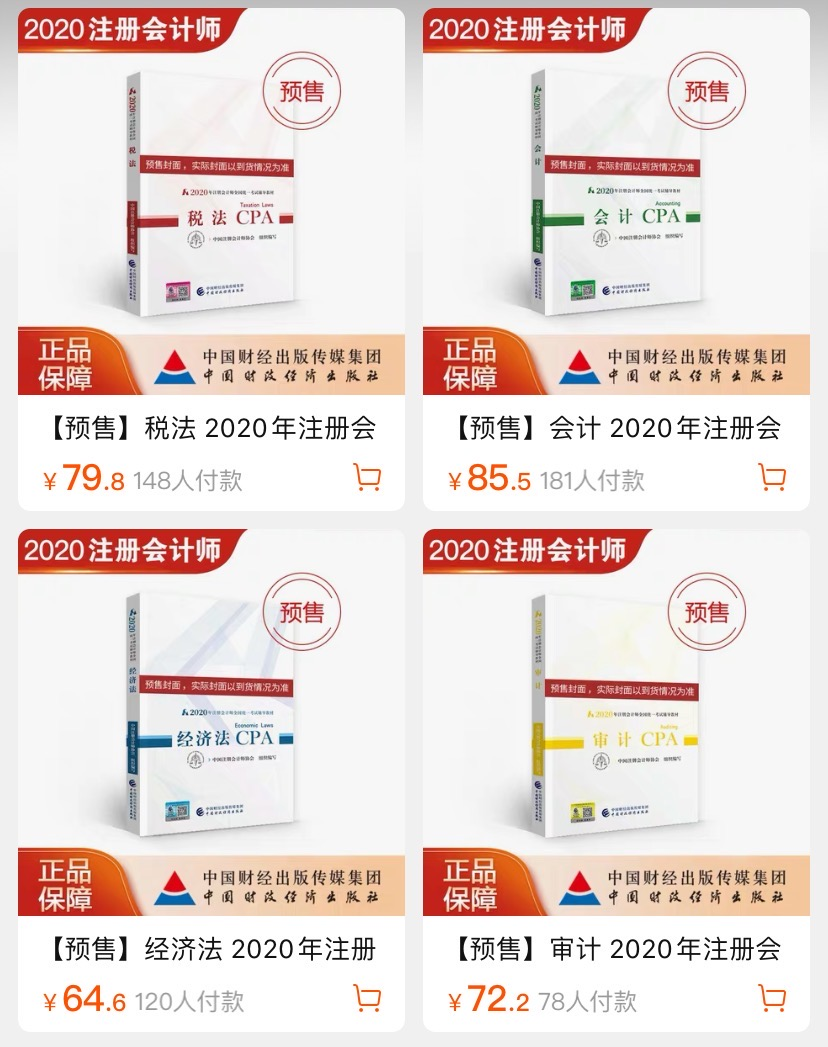
Task: Add the 审计 book to cart
Action: 771,999
